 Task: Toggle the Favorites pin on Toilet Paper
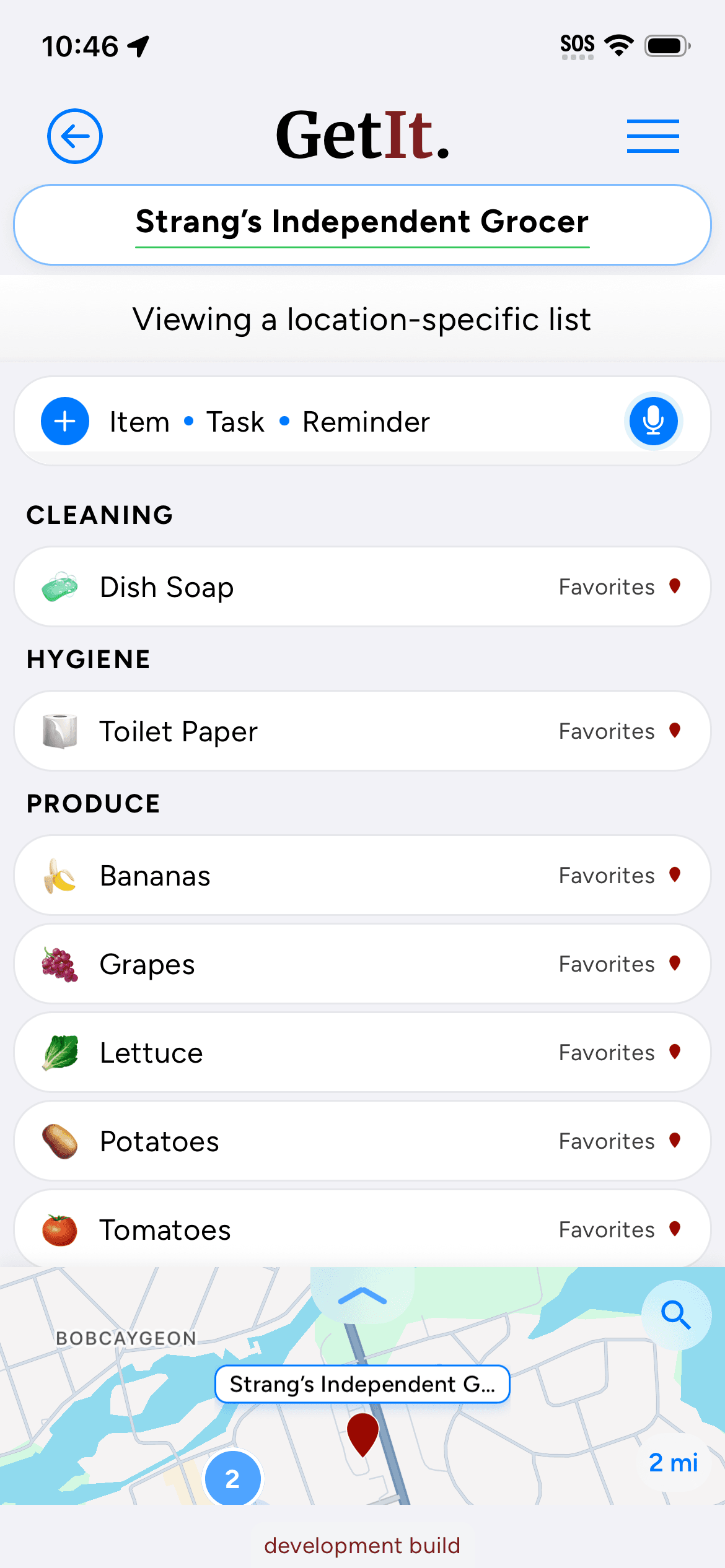click(676, 731)
